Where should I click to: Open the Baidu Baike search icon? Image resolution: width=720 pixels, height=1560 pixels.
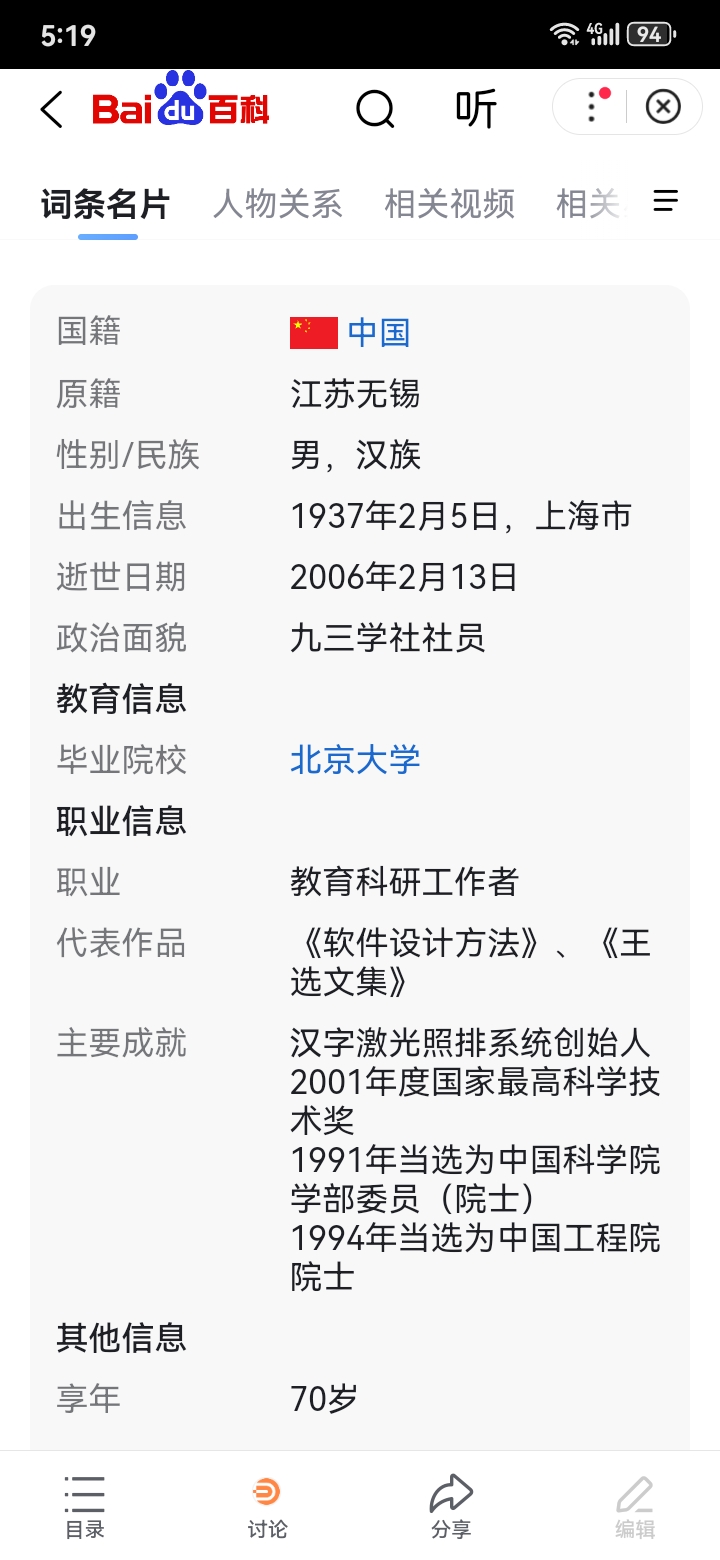pos(375,109)
